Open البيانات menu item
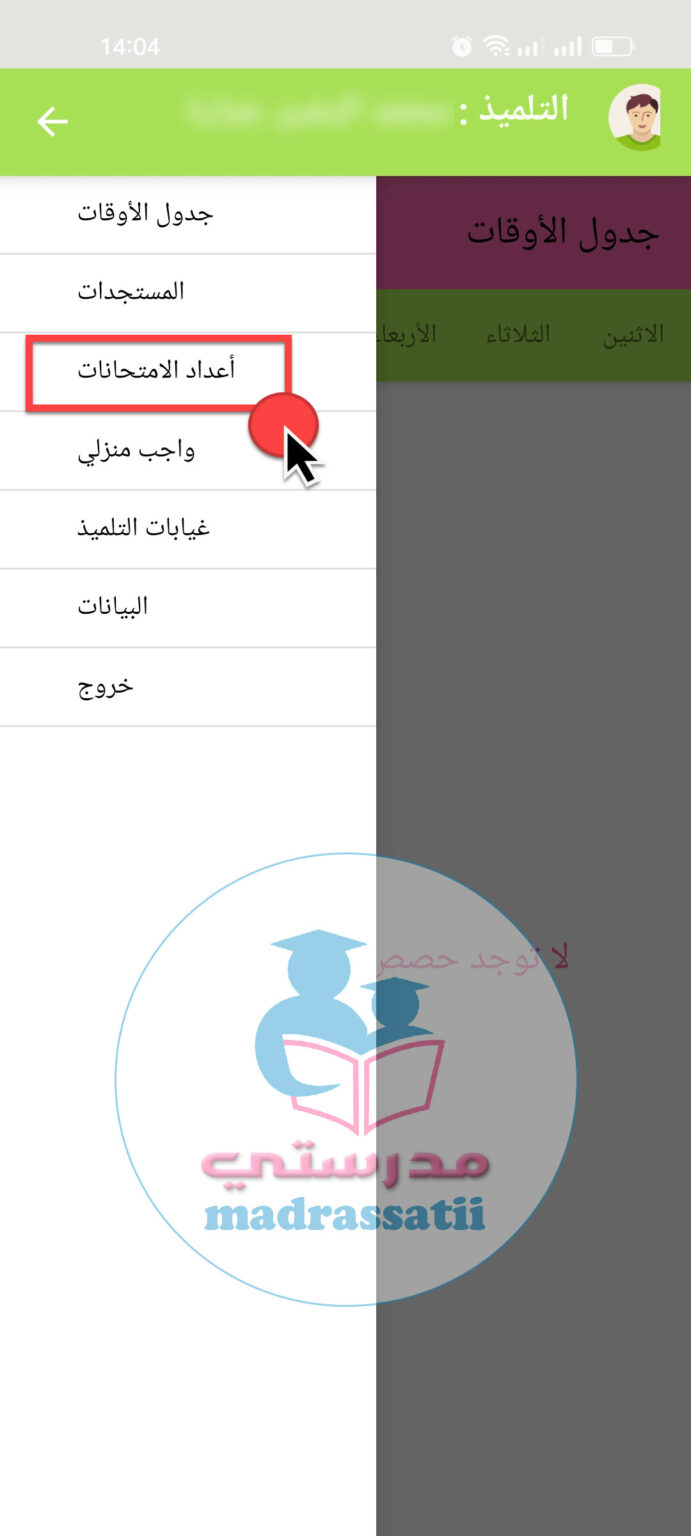This screenshot has width=691, height=1536. pos(188,607)
